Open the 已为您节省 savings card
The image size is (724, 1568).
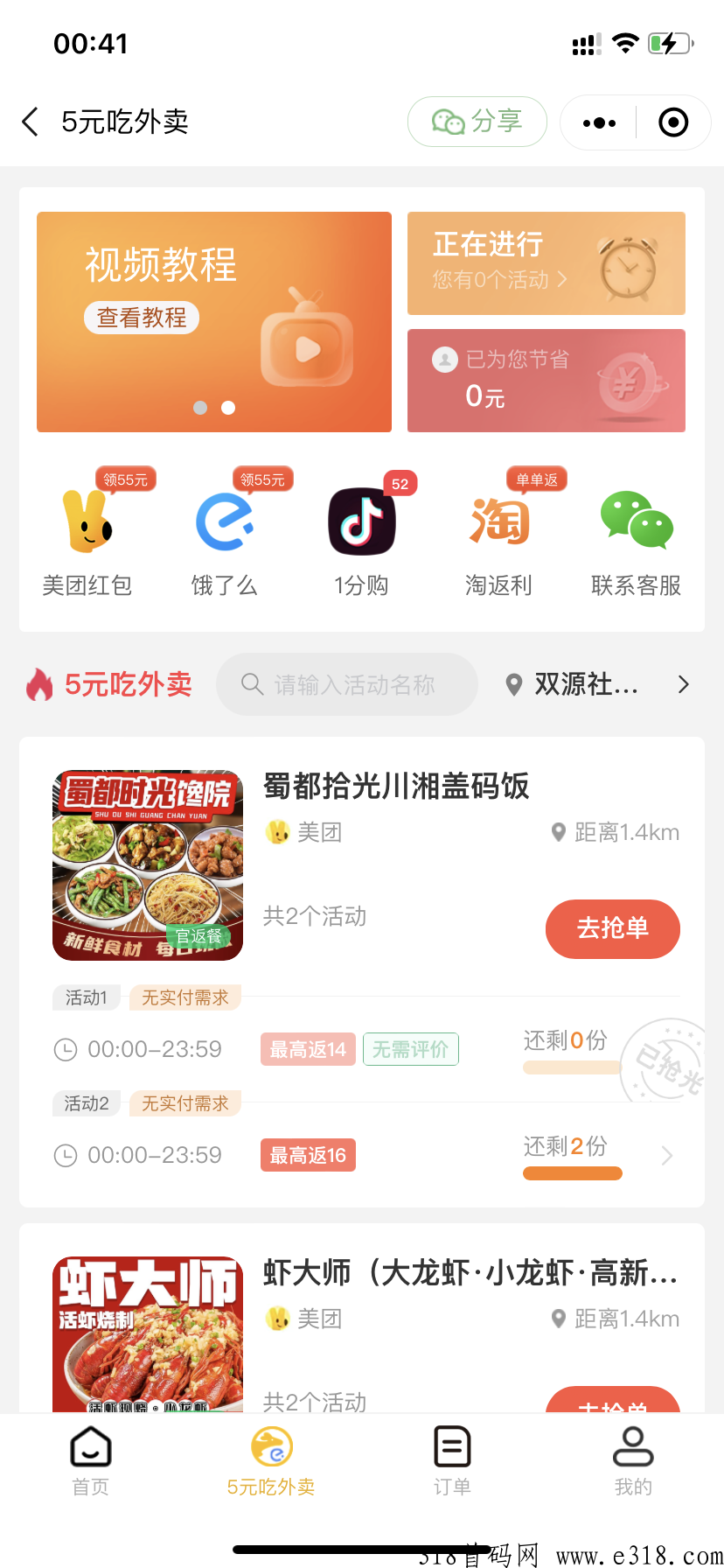[x=546, y=381]
